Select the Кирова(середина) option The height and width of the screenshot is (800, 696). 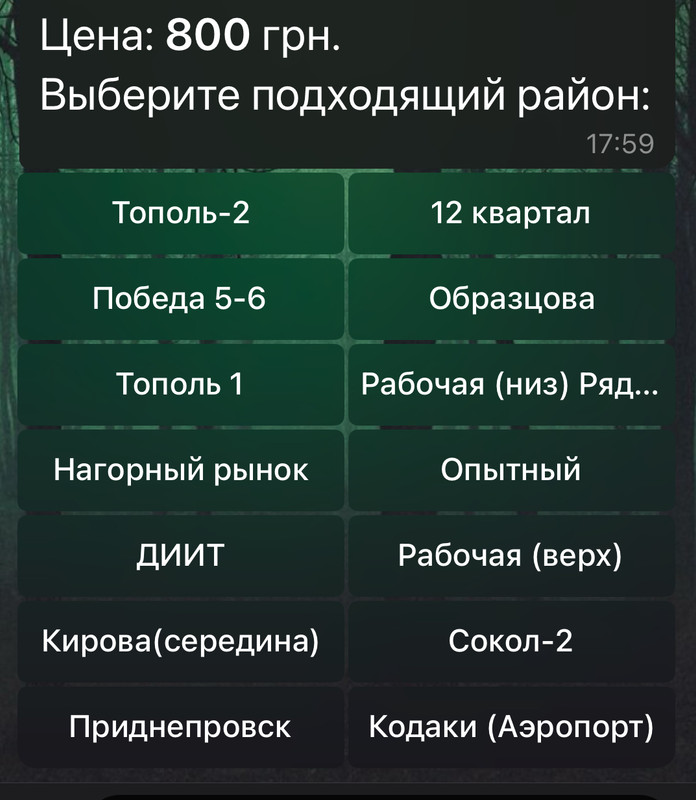(x=181, y=641)
